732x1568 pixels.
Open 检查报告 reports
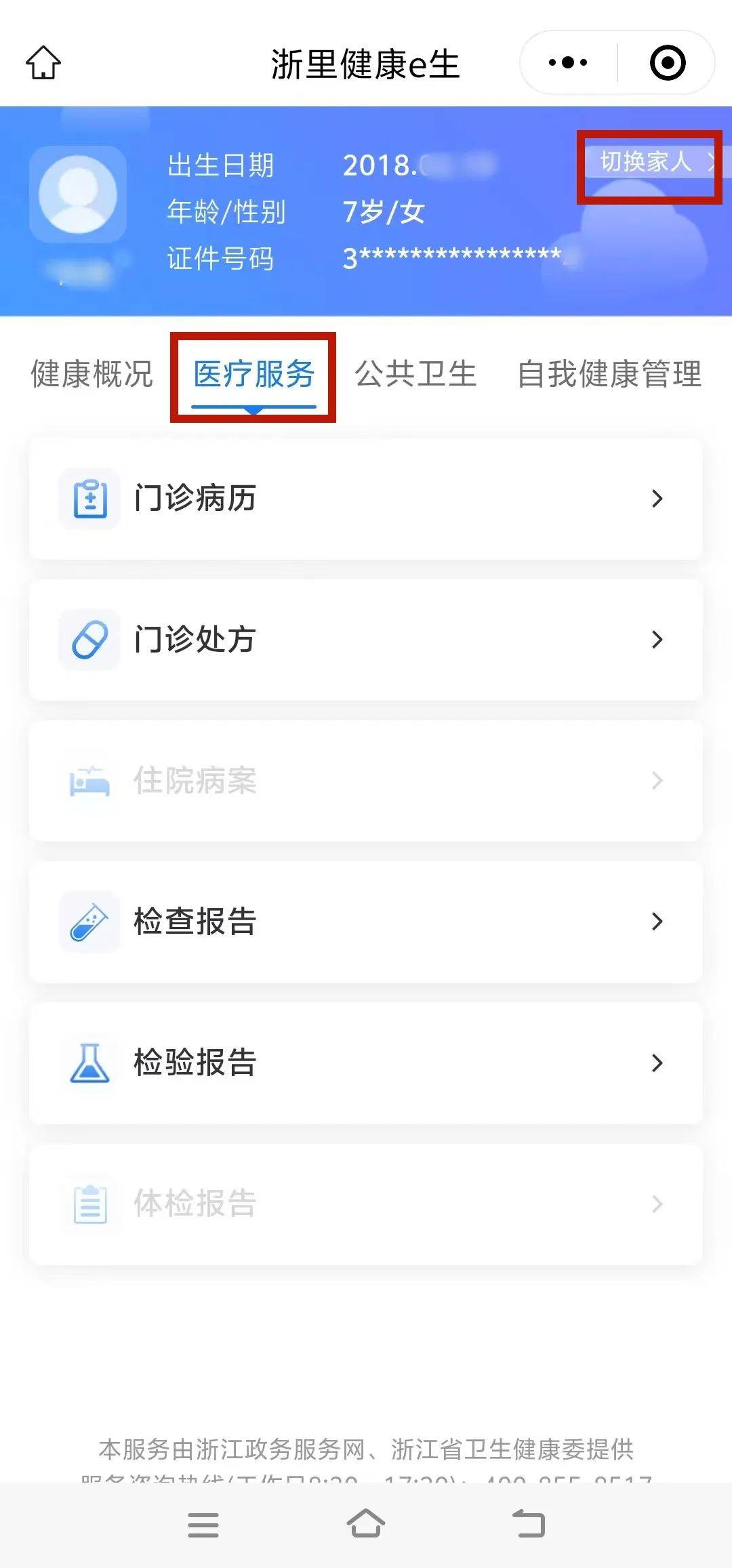[366, 922]
